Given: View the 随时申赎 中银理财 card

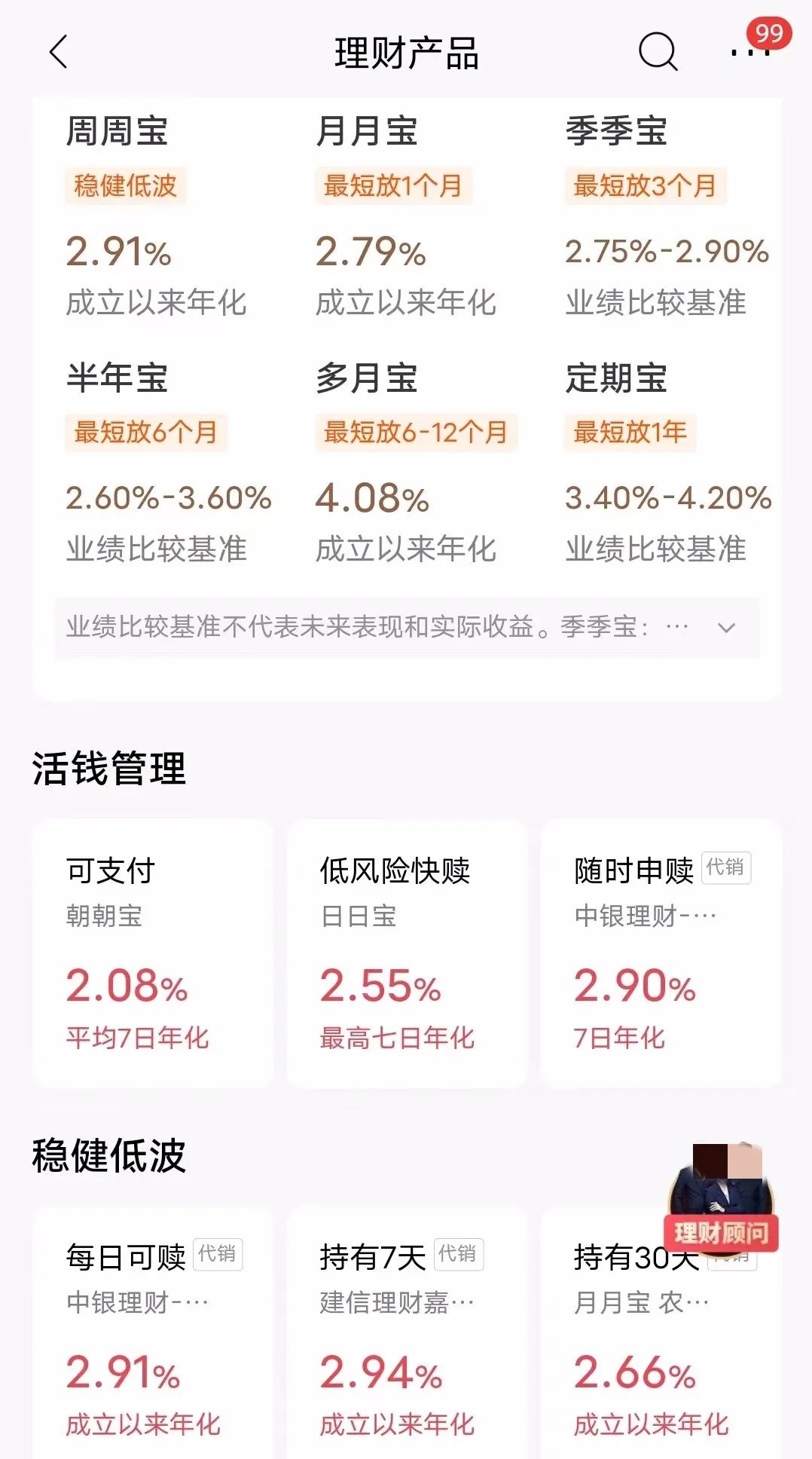Looking at the screenshot, I should click(x=661, y=953).
